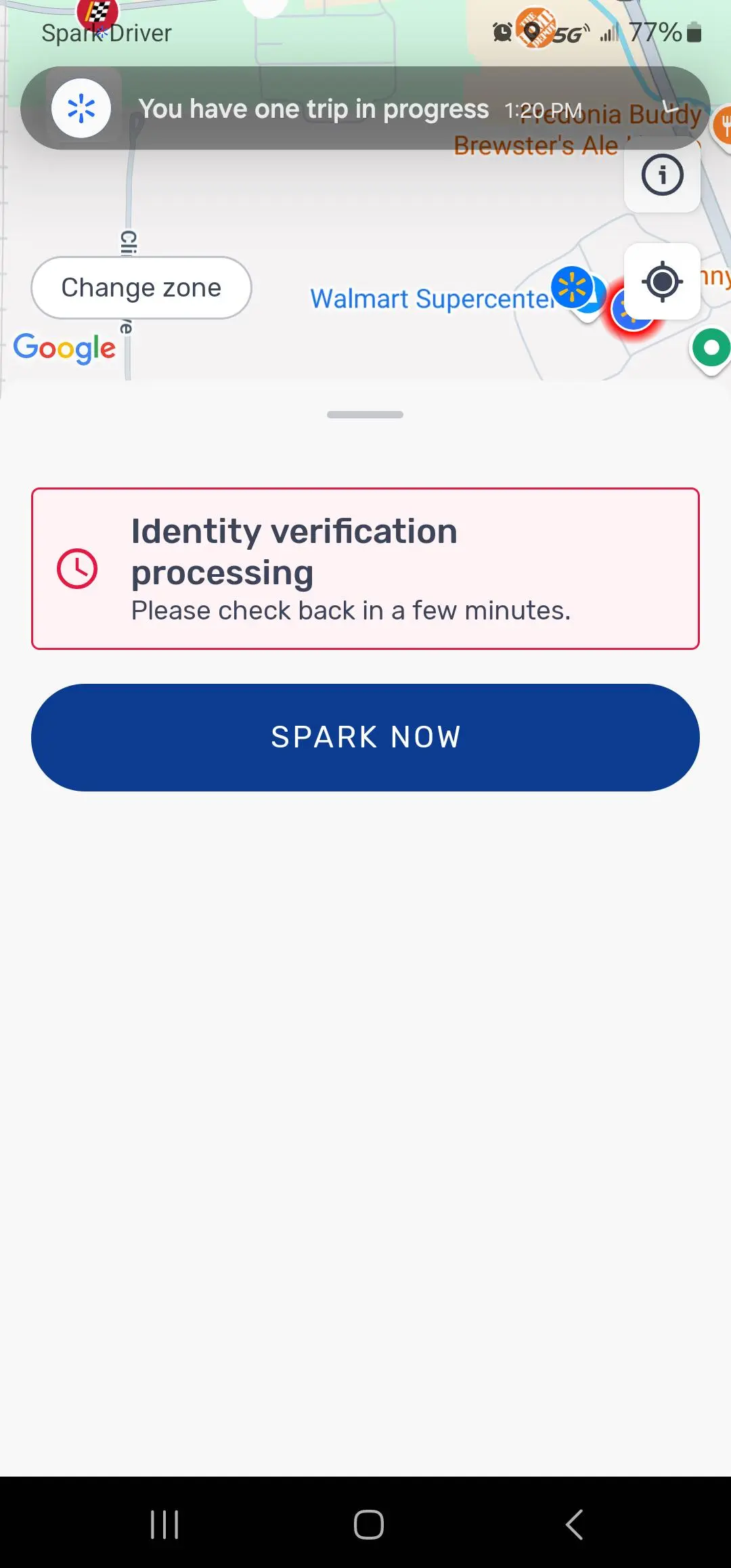This screenshot has height=1568, width=731.
Task: Tap the Google logo on the map
Action: 64,348
